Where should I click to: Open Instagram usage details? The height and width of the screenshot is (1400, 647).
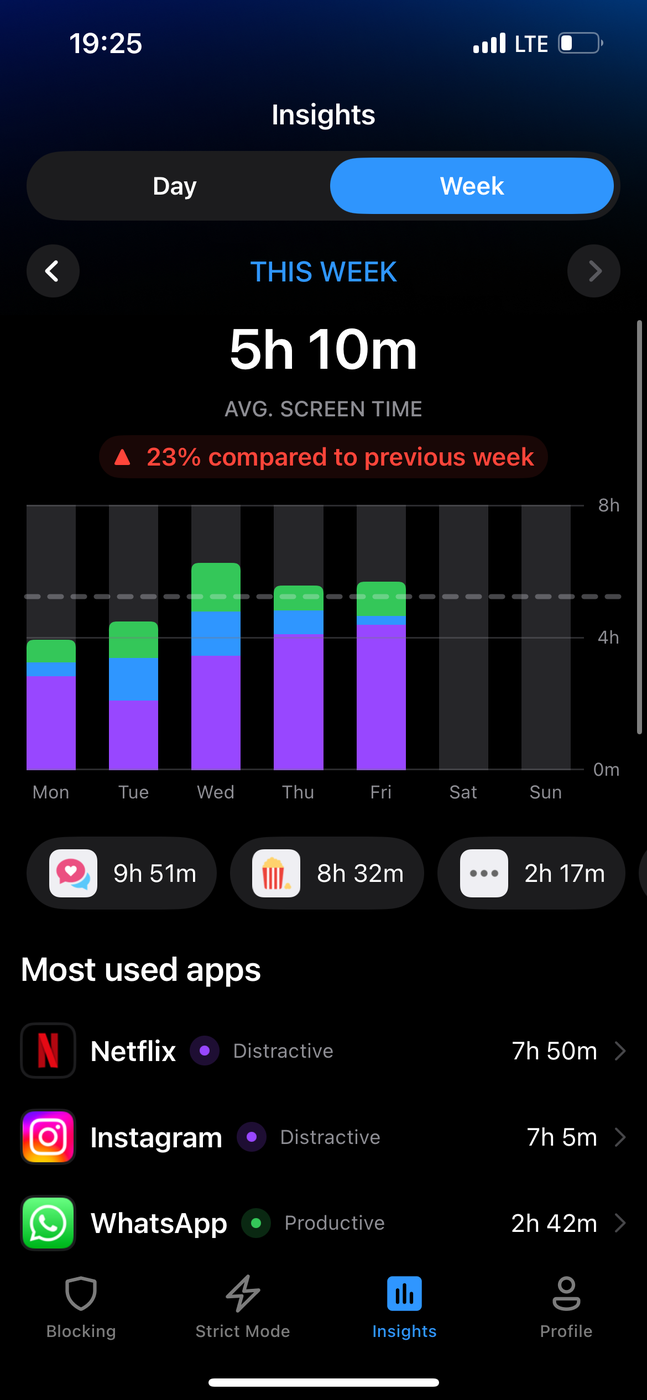323,1137
